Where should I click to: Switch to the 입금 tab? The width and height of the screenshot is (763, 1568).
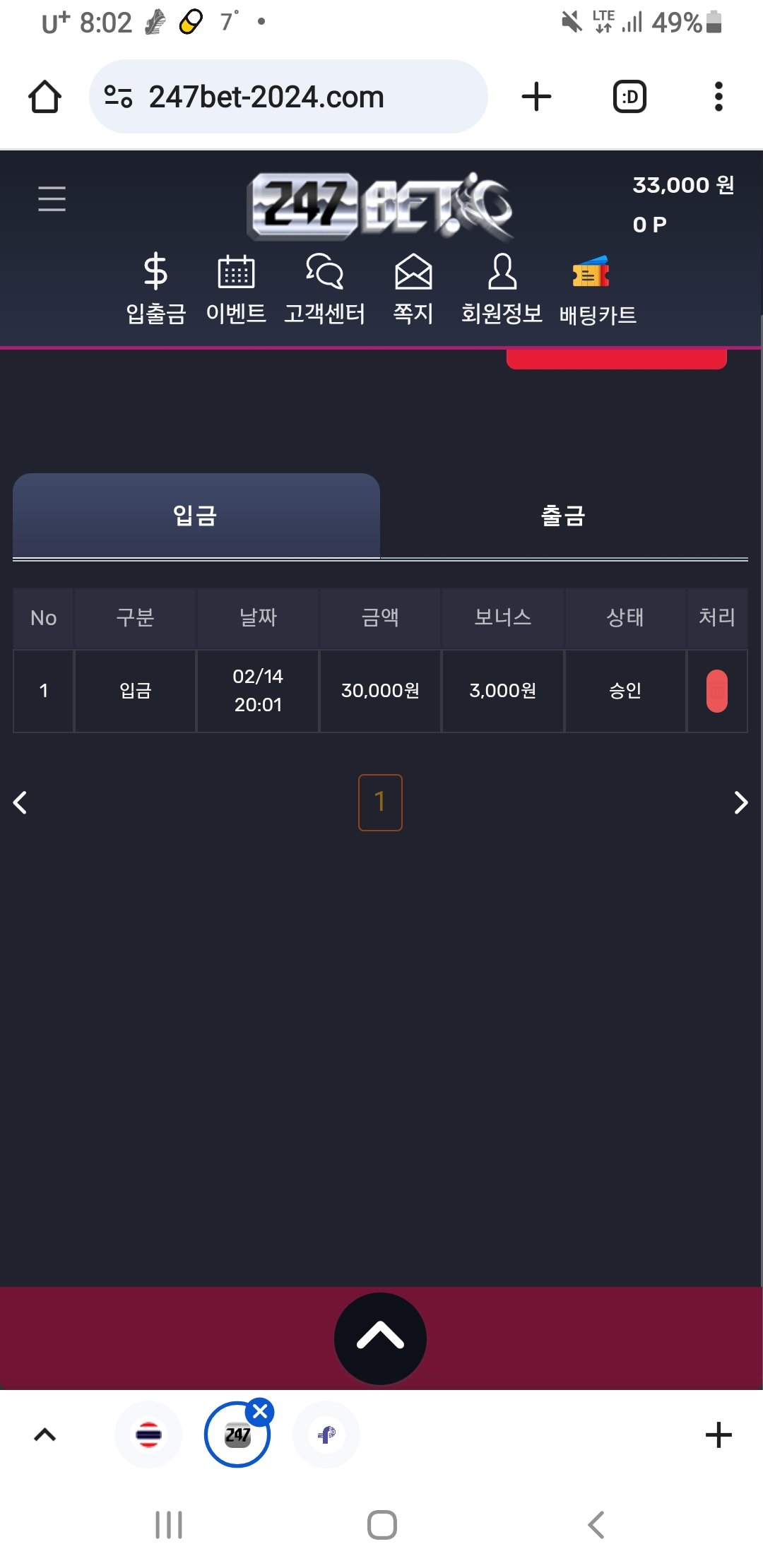(x=196, y=516)
